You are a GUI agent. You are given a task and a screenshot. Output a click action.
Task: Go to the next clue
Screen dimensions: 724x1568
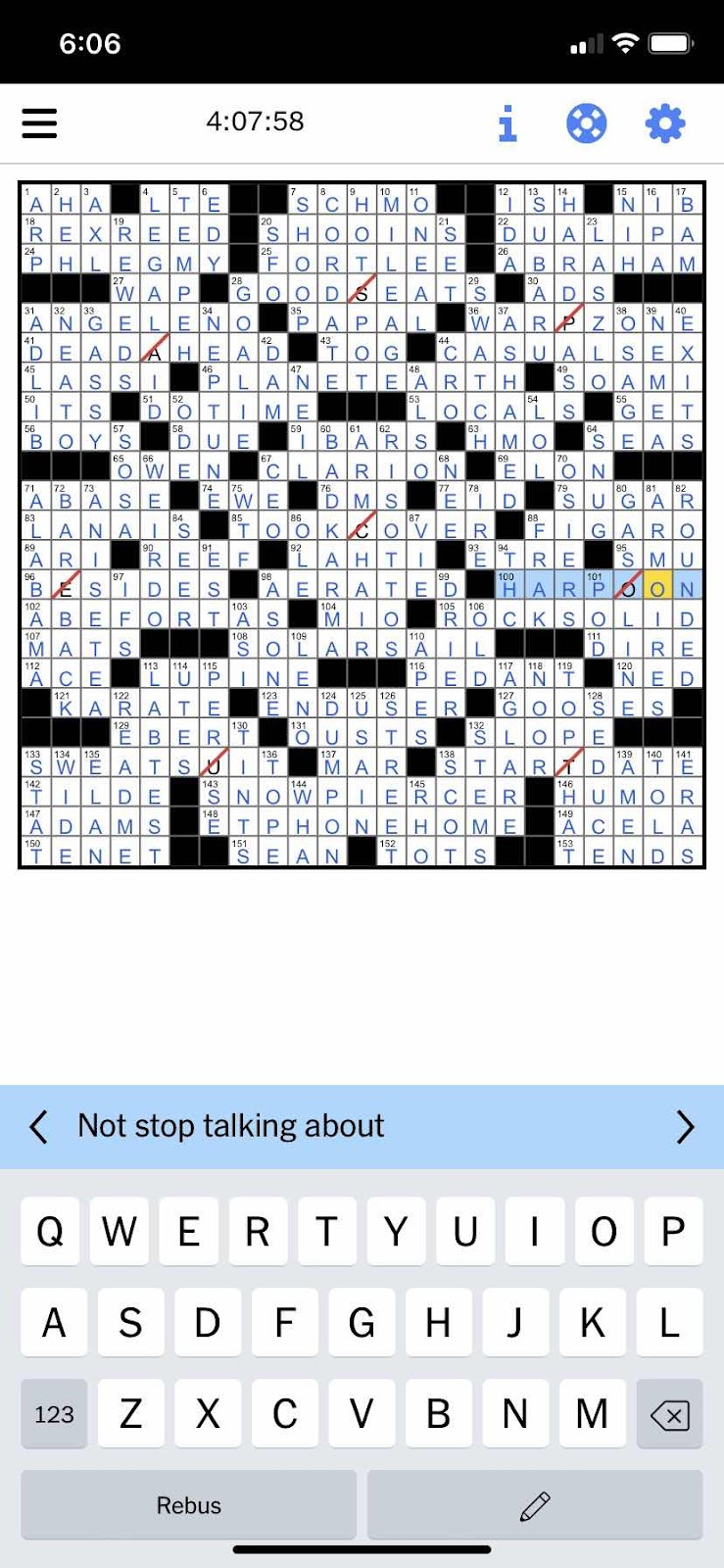685,1127
